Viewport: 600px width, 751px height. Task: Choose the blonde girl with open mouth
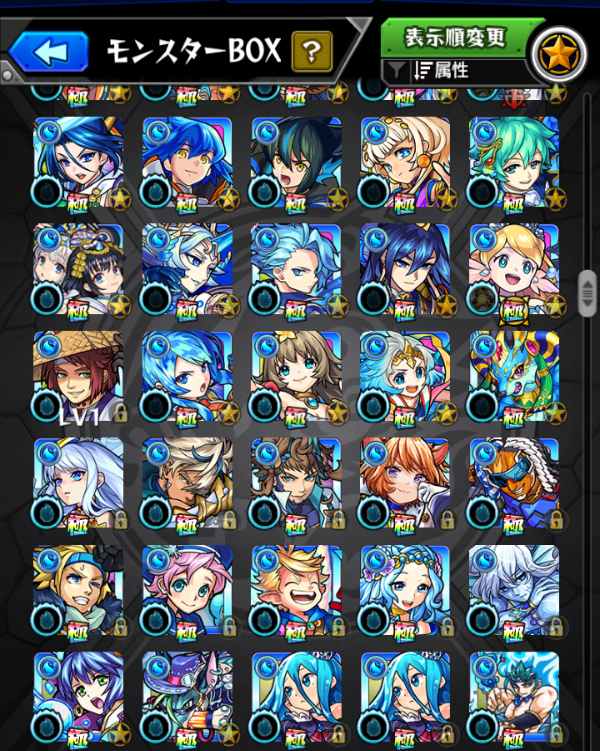click(x=513, y=268)
